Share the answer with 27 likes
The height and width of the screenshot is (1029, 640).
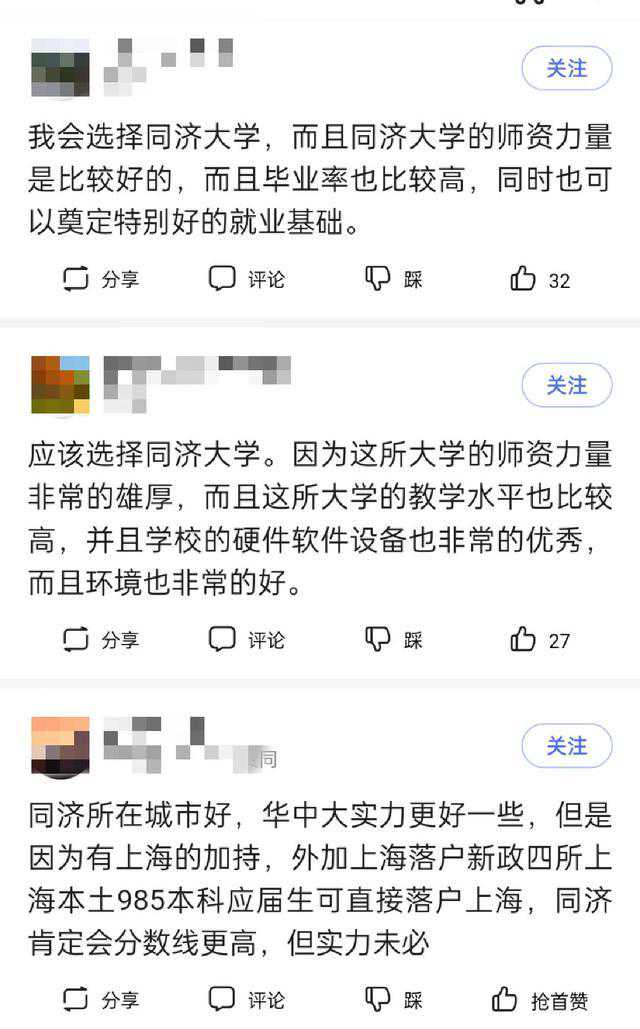point(100,640)
